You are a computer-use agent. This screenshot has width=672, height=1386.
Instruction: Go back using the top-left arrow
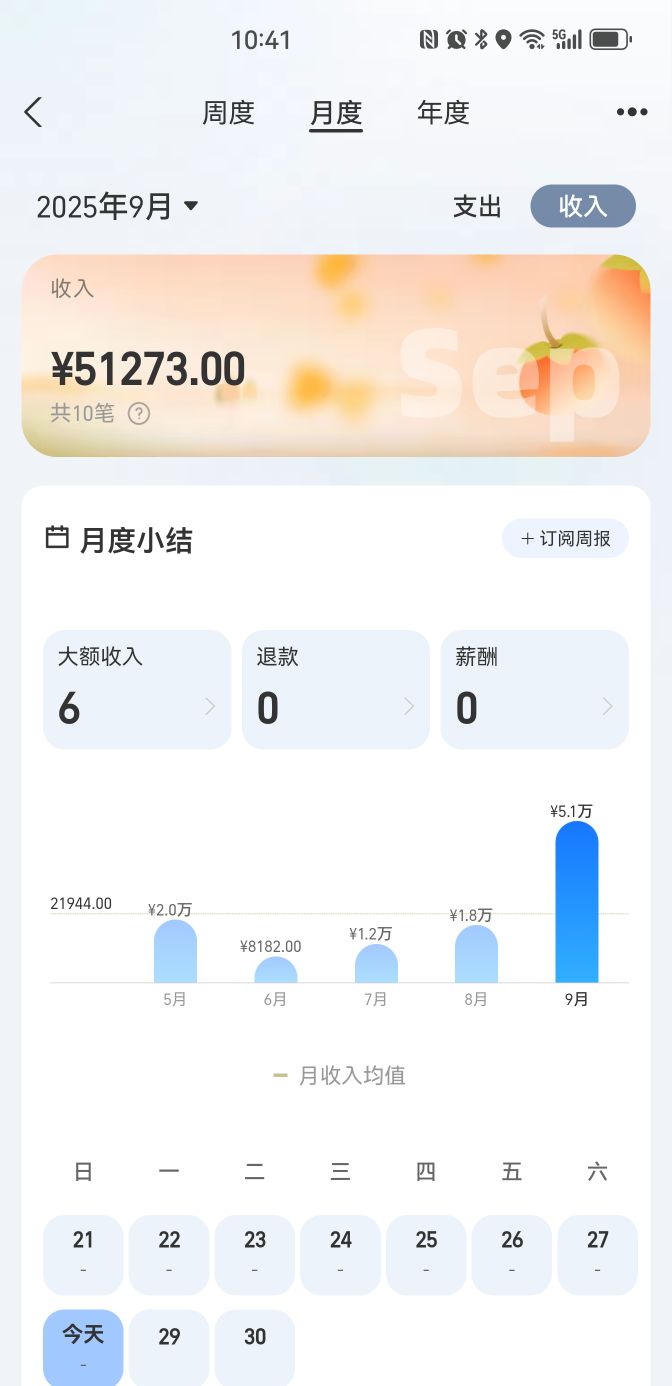click(34, 112)
